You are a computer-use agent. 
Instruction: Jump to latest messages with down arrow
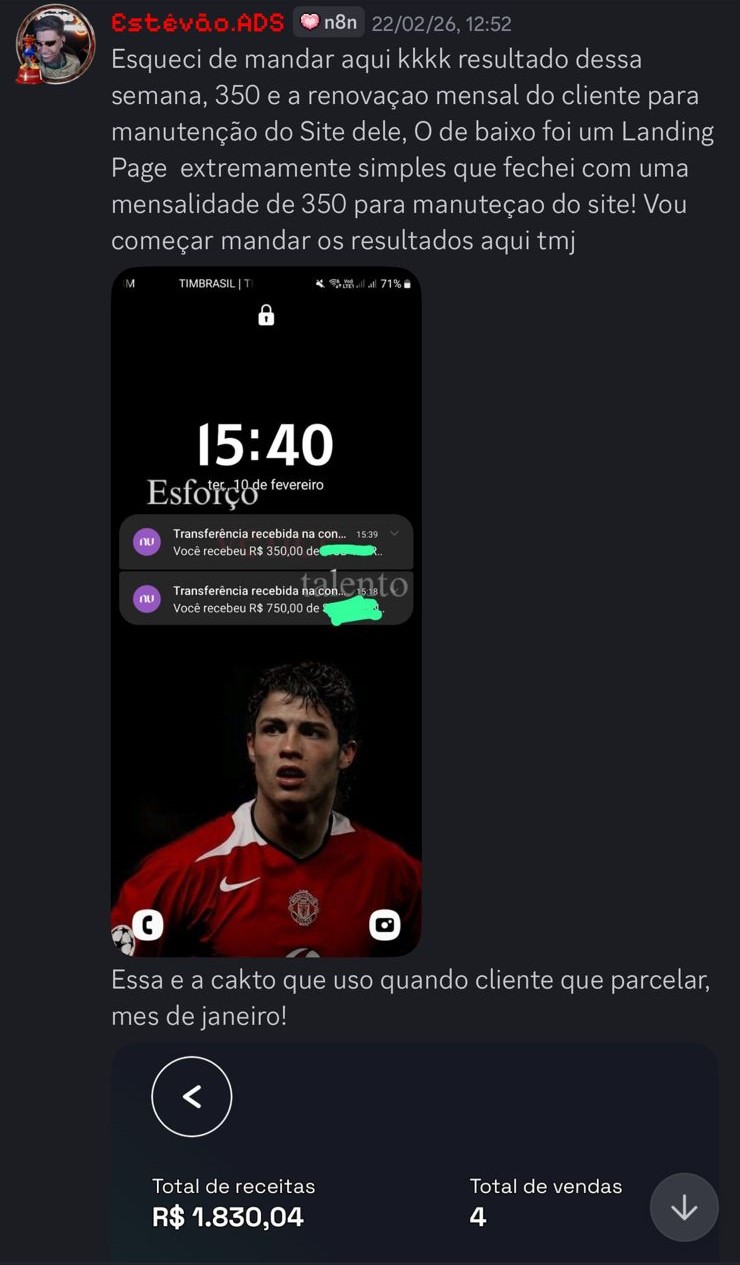(684, 1208)
